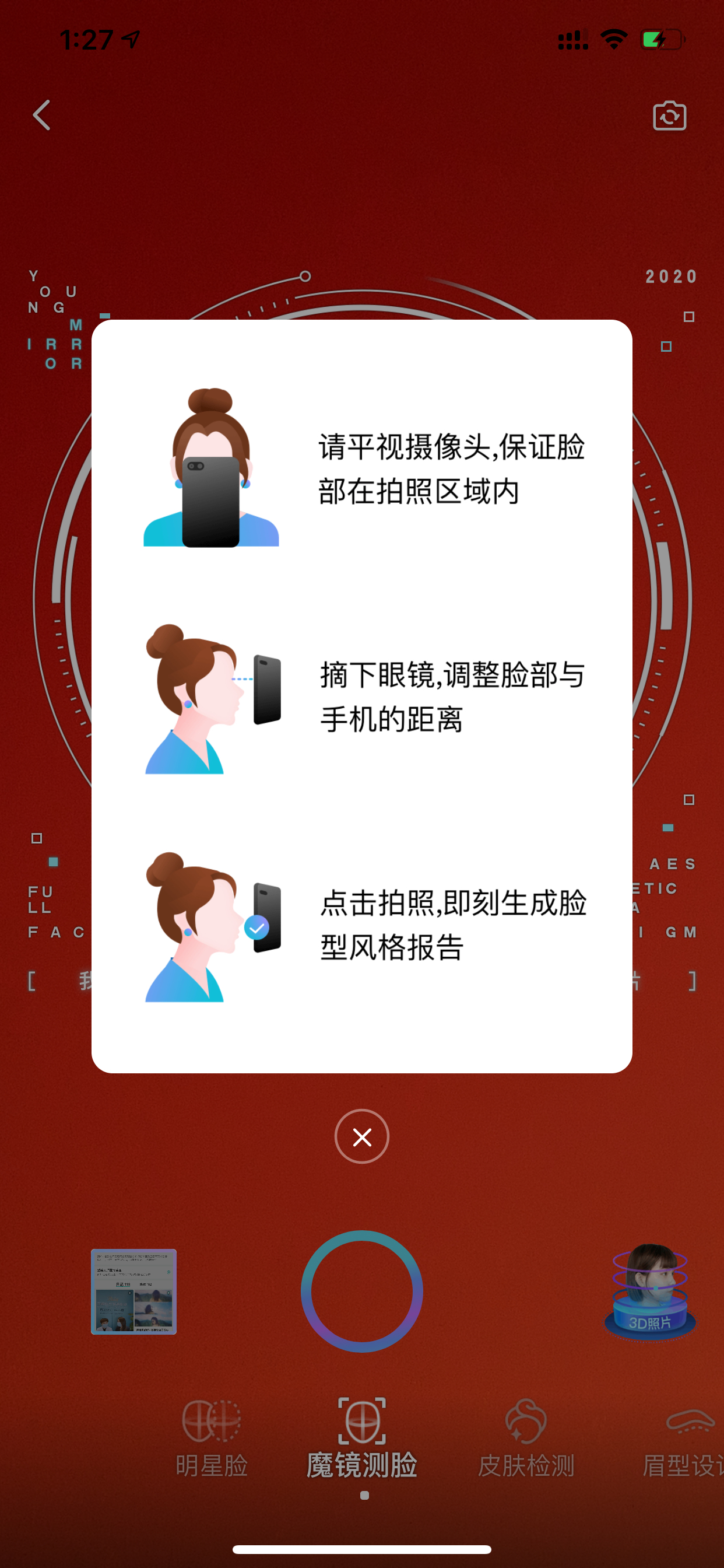Dismiss the photo instructions popup

(362, 1136)
